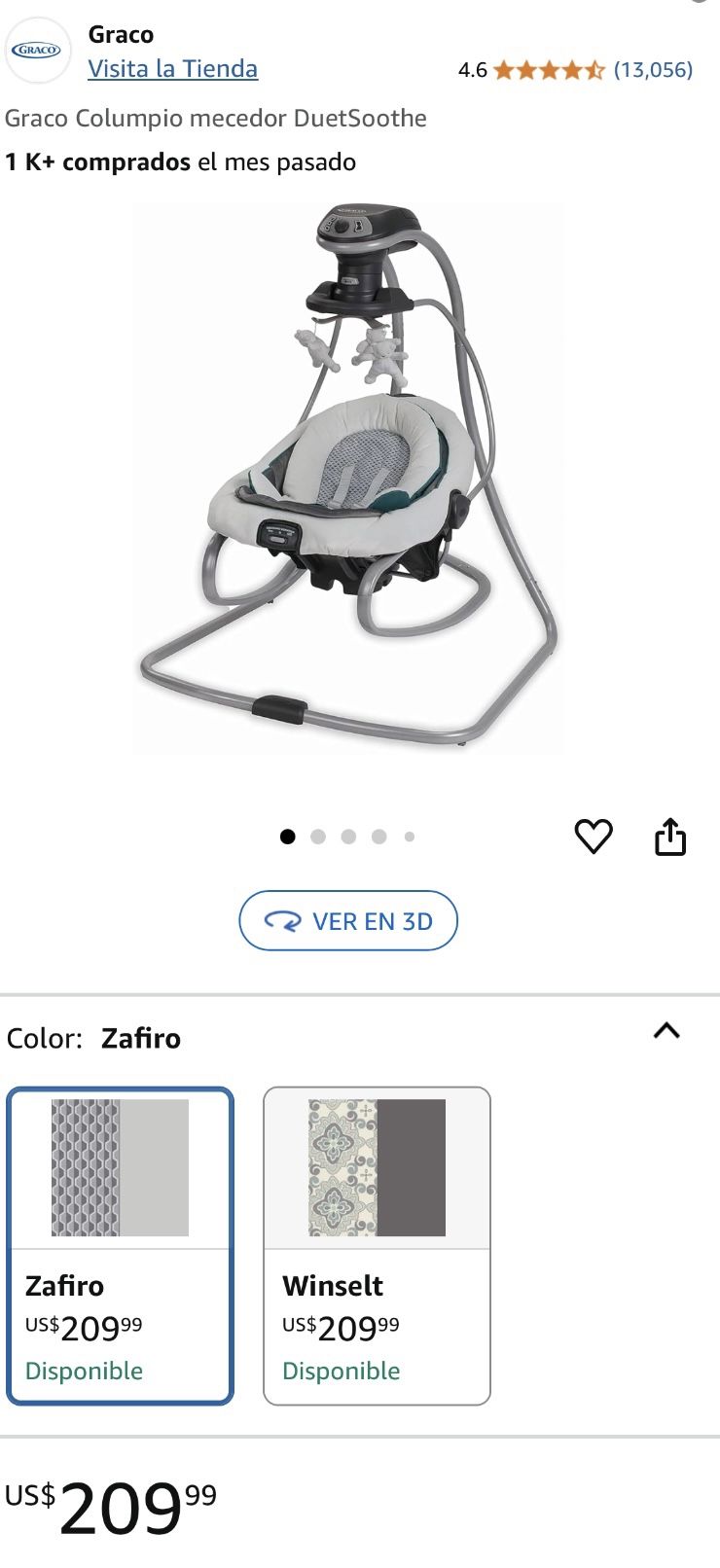Collapse the Color section chevron
720x1568 pixels.
pyautogui.click(x=666, y=1031)
